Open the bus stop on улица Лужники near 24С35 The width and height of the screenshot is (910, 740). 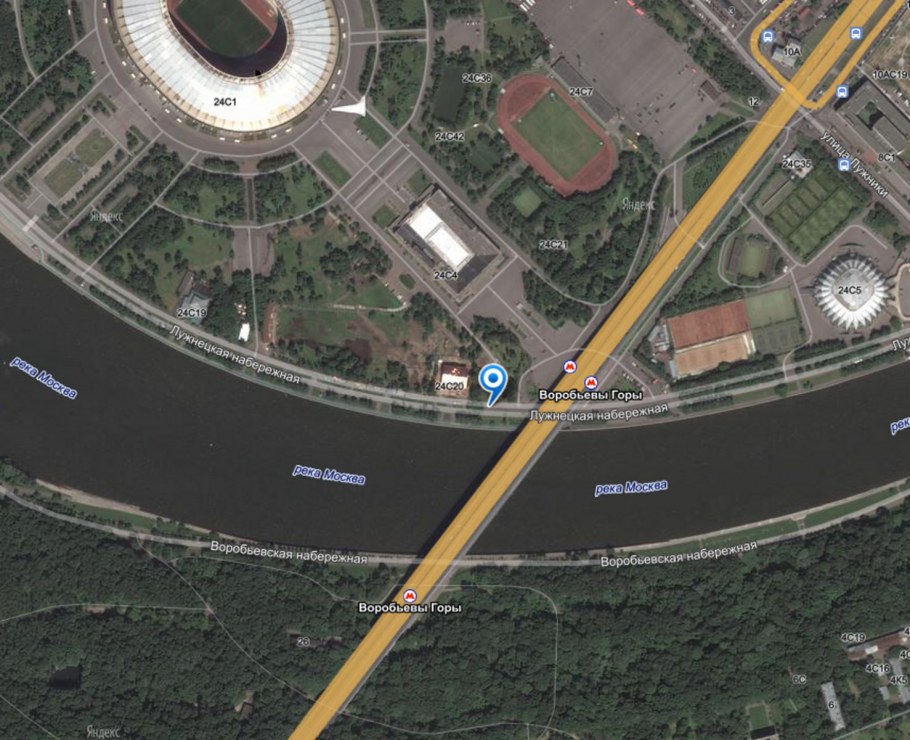(x=844, y=165)
